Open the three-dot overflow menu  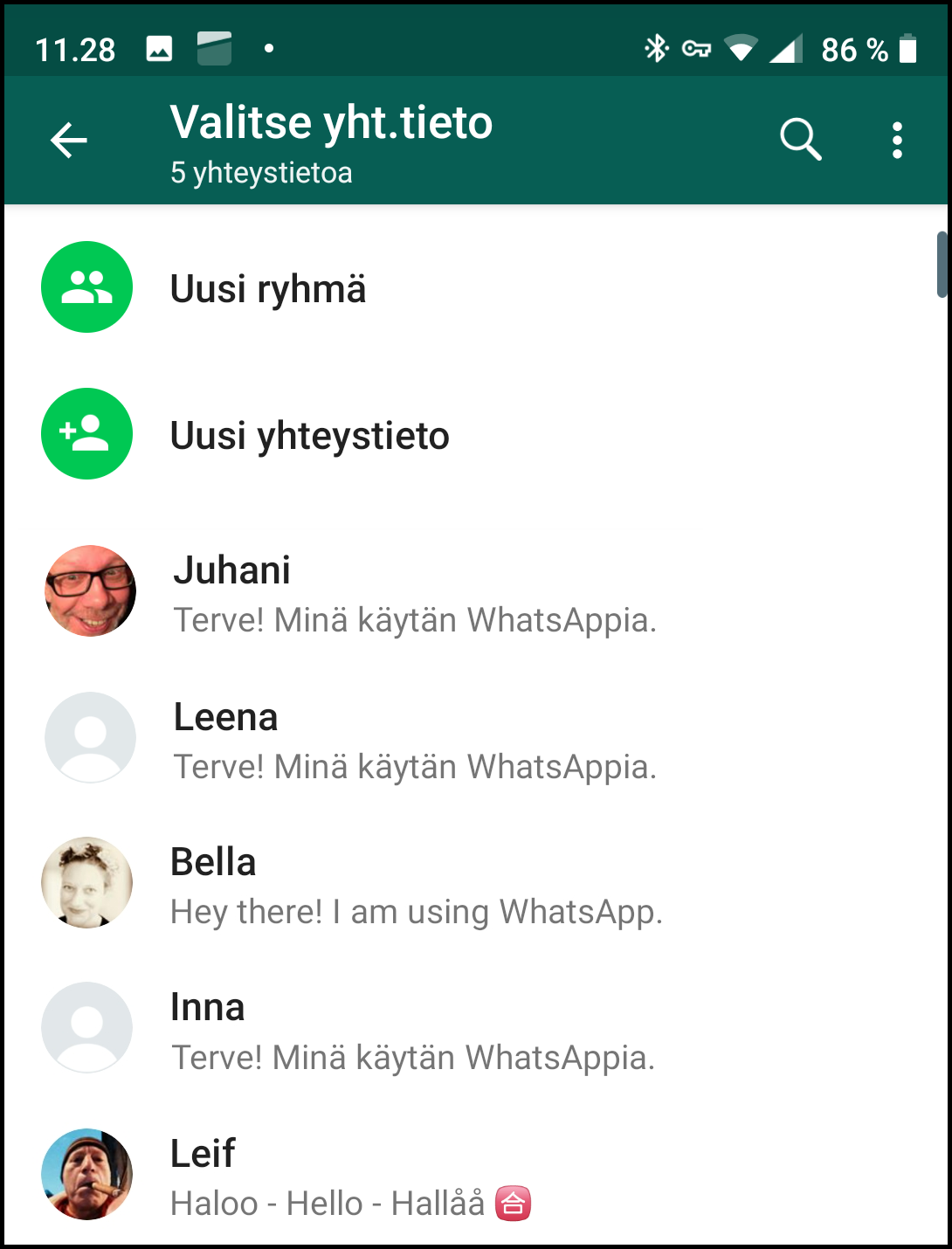[x=898, y=140]
